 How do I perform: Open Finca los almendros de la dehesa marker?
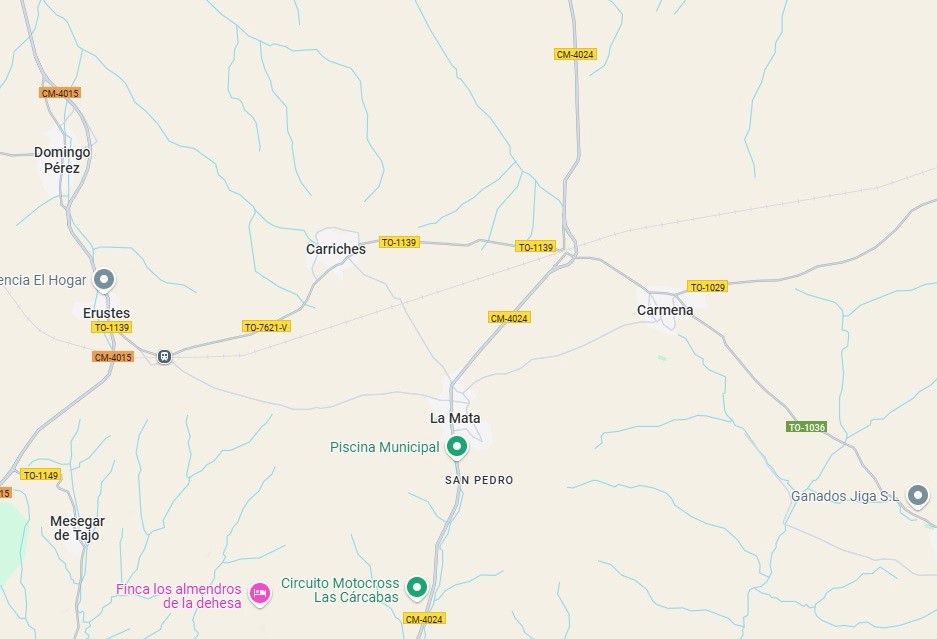(x=260, y=594)
